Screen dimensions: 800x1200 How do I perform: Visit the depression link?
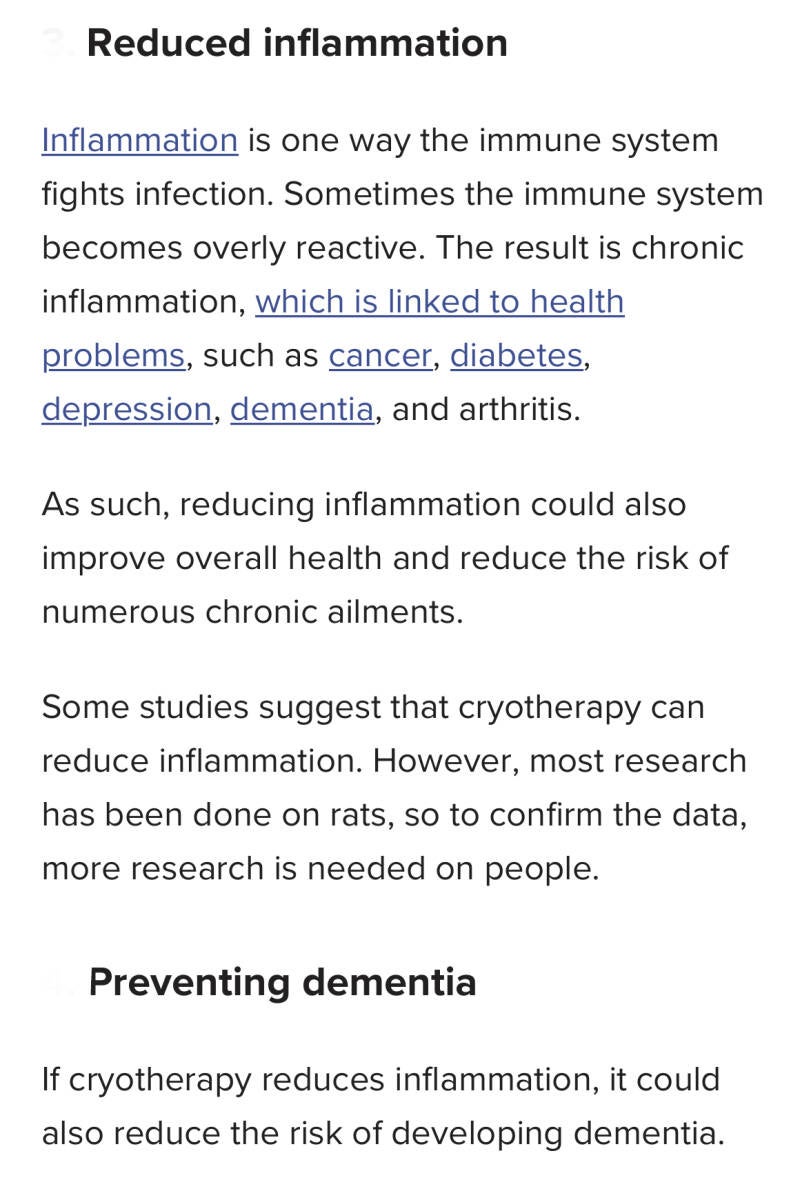[126, 409]
